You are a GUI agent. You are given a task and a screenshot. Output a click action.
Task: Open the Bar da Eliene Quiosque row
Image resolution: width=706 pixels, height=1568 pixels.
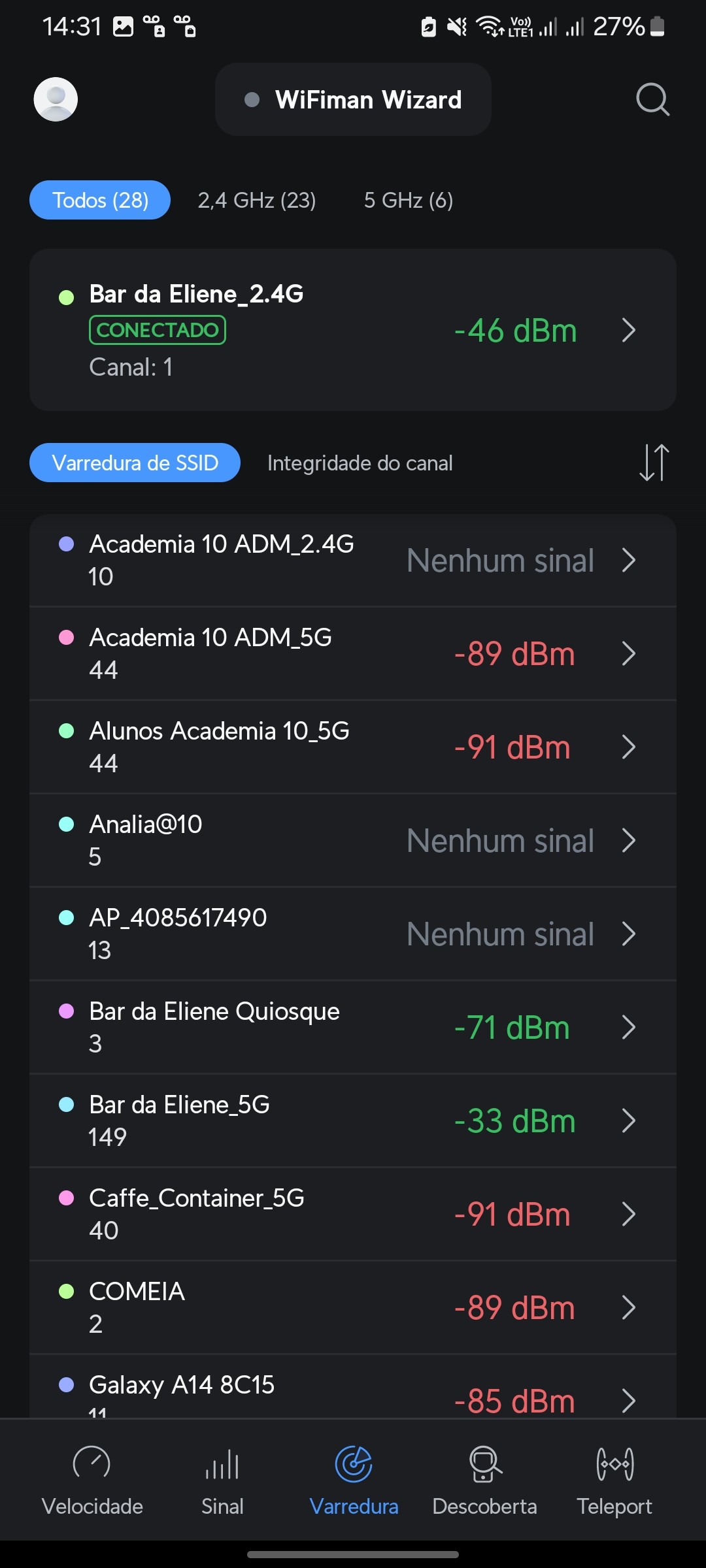click(x=353, y=1028)
